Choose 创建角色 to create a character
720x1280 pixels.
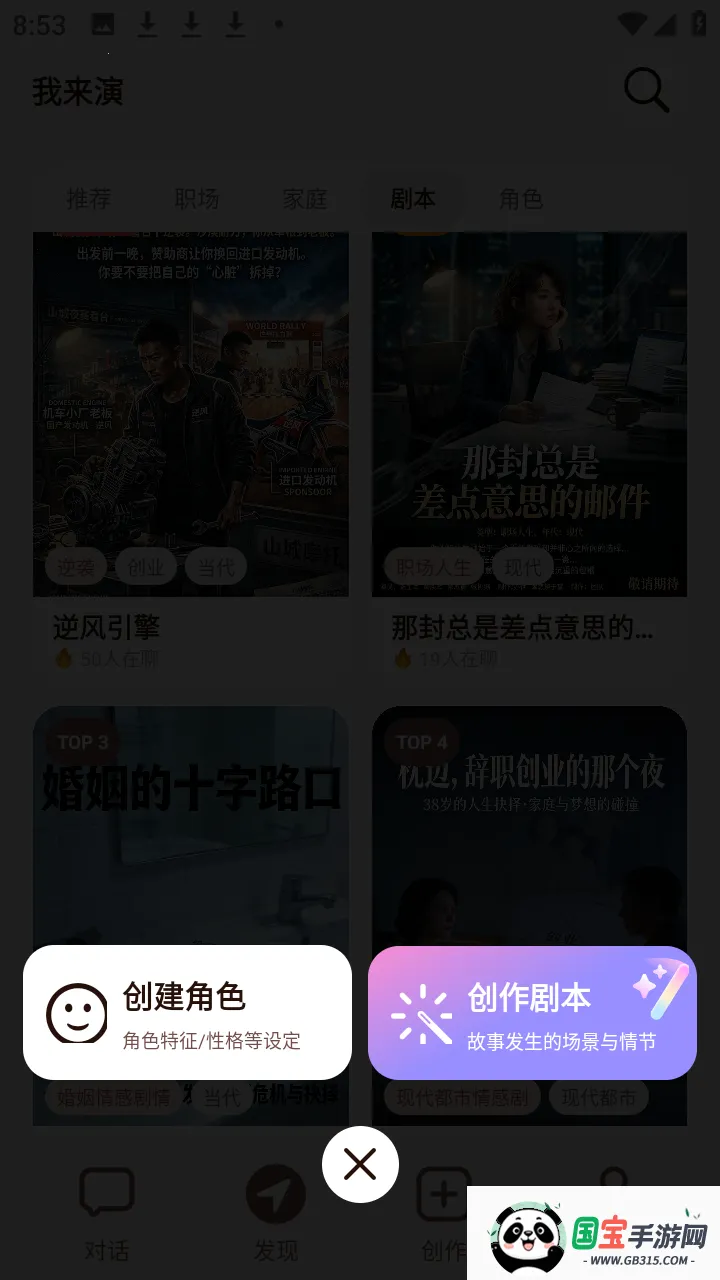click(x=187, y=1012)
